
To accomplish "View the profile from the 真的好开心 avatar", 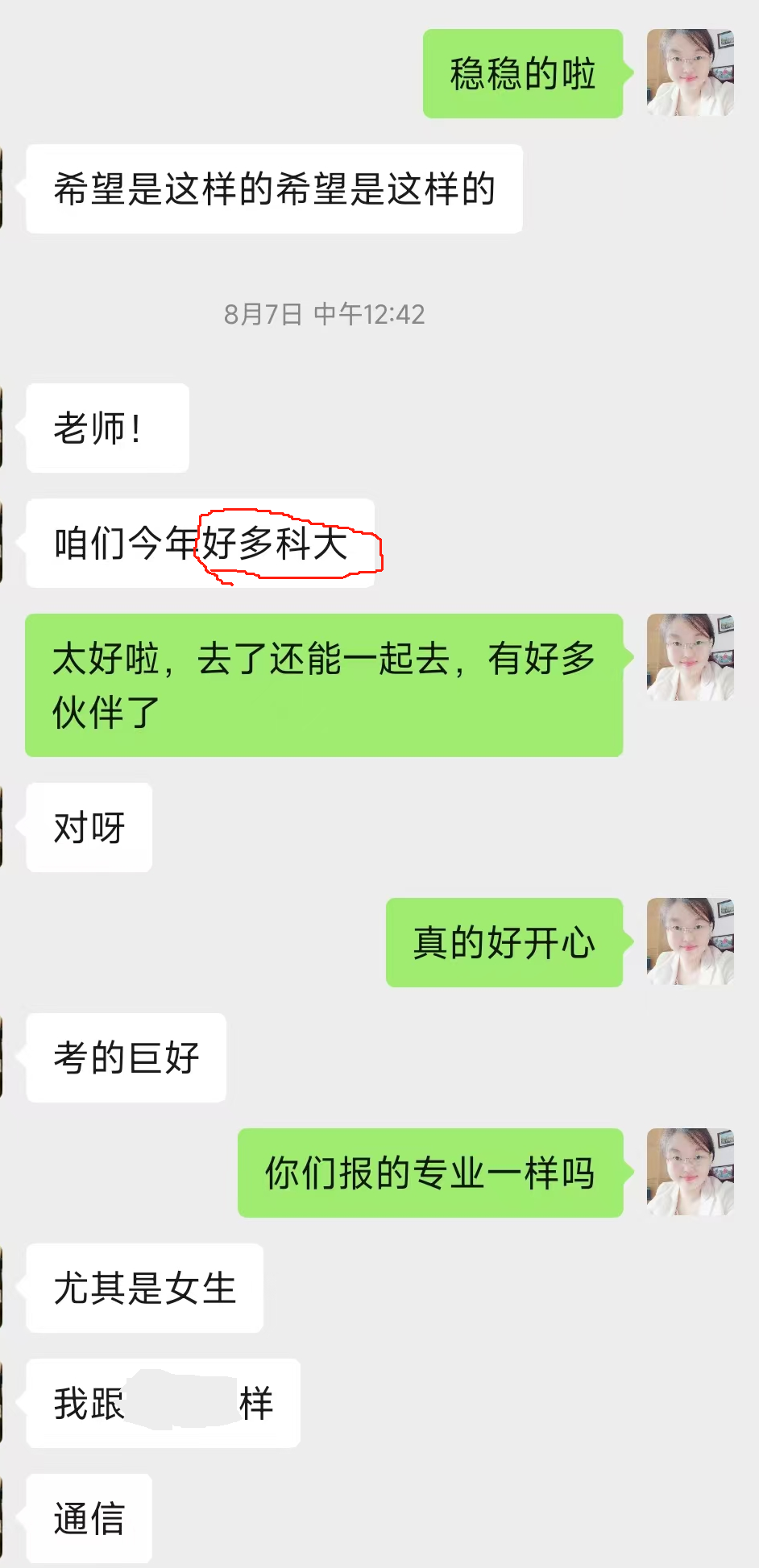I will pos(690,941).
